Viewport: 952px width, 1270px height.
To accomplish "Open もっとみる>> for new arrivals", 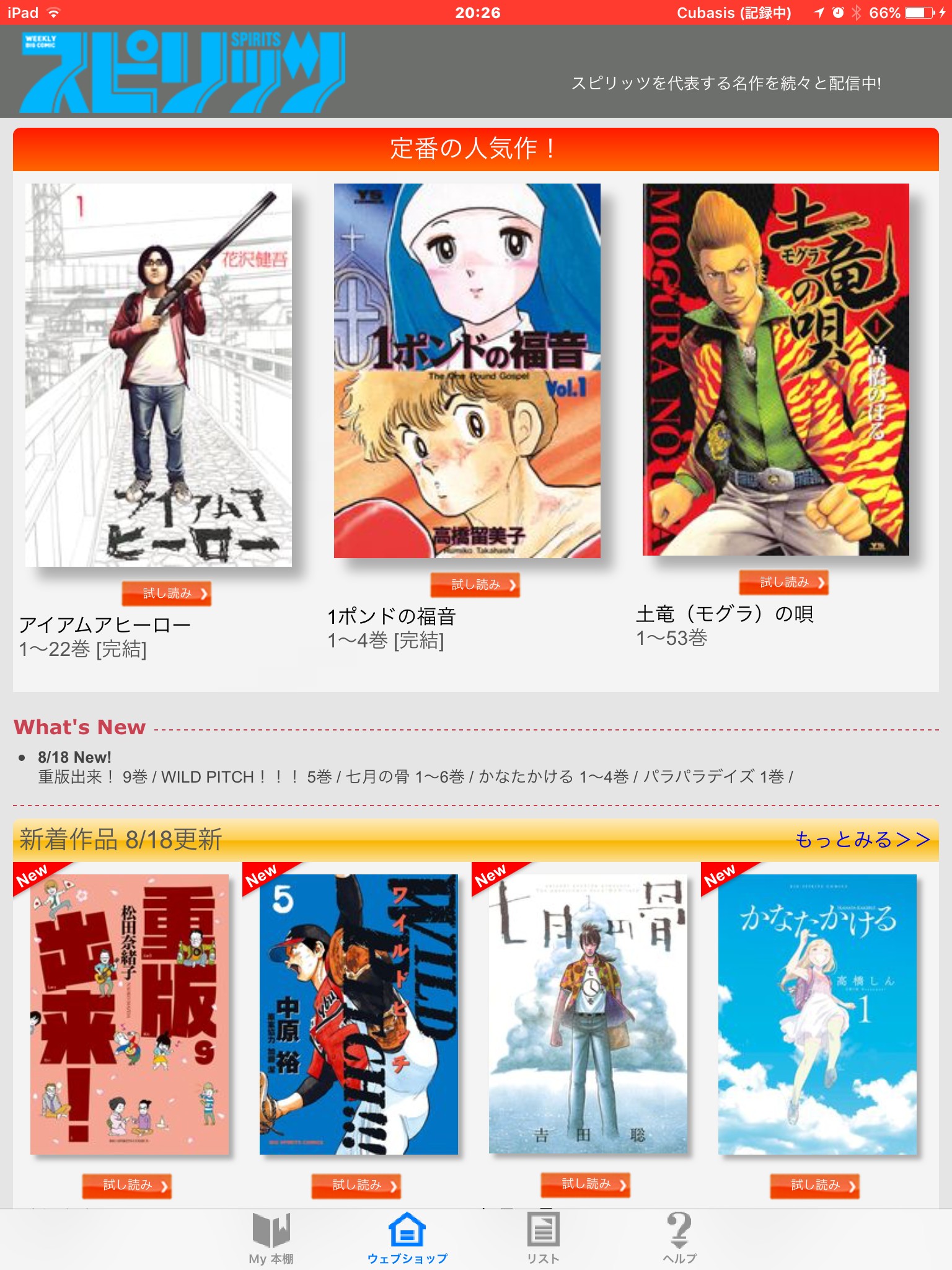I will point(863,840).
